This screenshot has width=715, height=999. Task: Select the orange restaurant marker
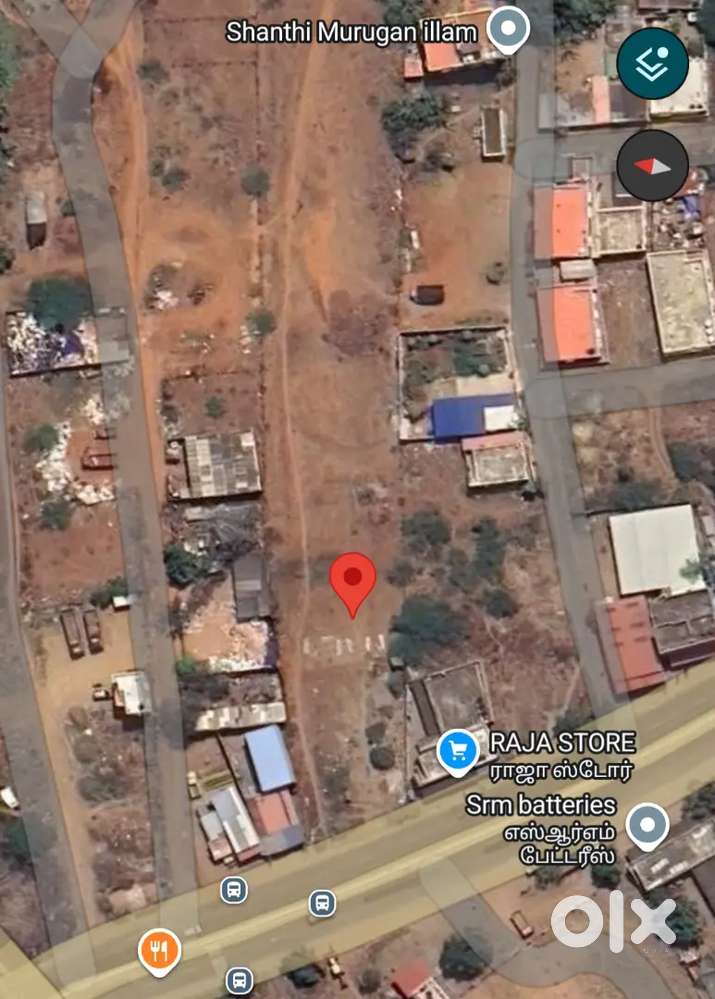click(x=159, y=951)
